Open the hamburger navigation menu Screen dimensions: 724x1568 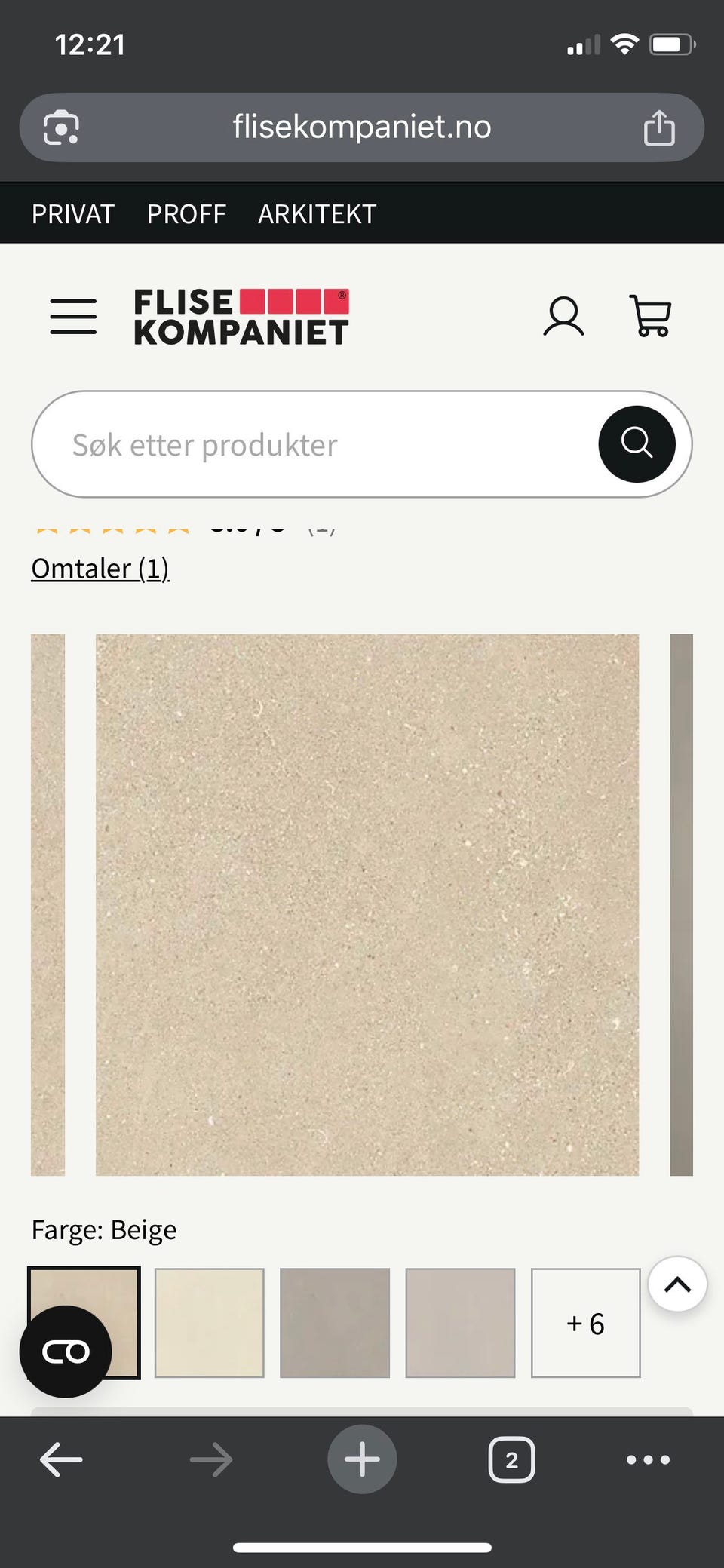tap(72, 316)
